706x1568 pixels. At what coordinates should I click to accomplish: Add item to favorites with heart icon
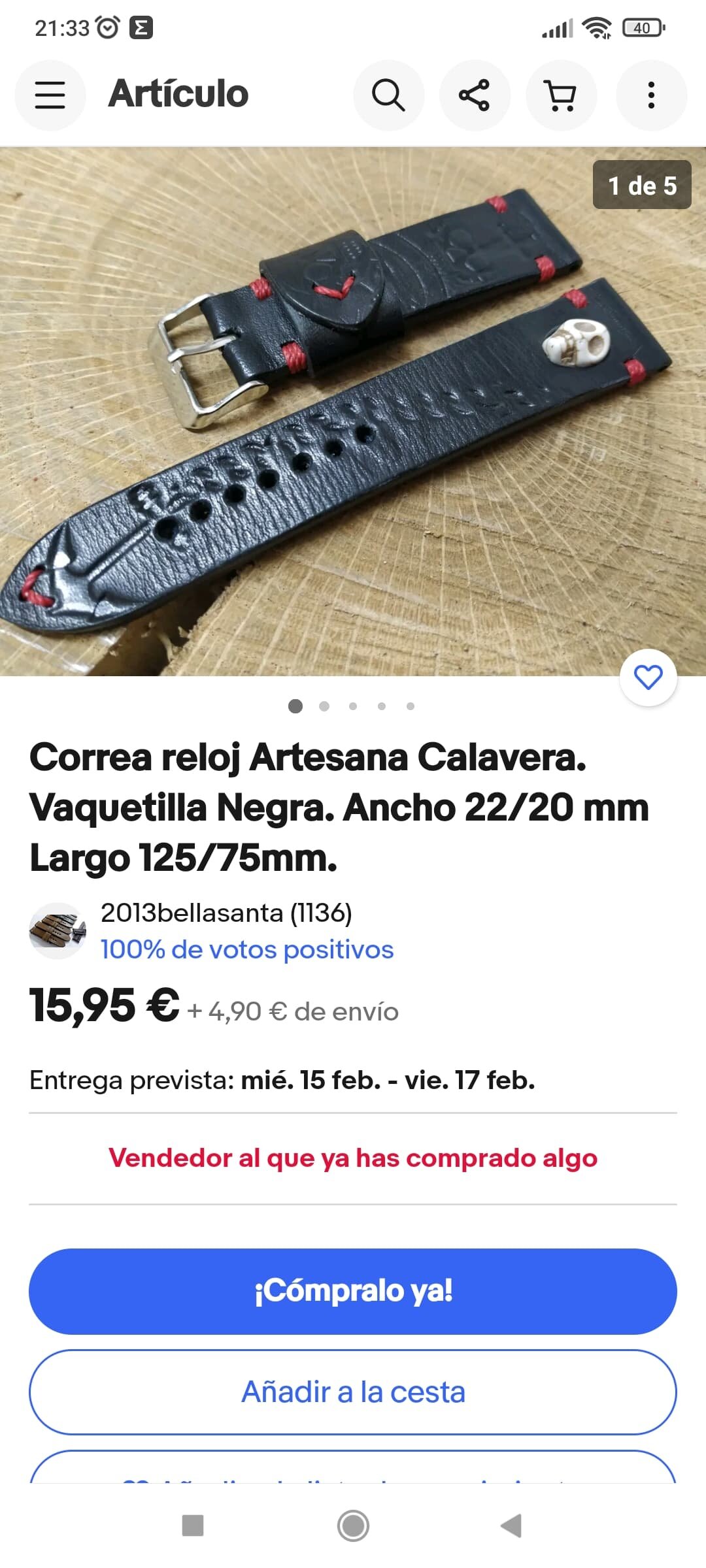(648, 678)
